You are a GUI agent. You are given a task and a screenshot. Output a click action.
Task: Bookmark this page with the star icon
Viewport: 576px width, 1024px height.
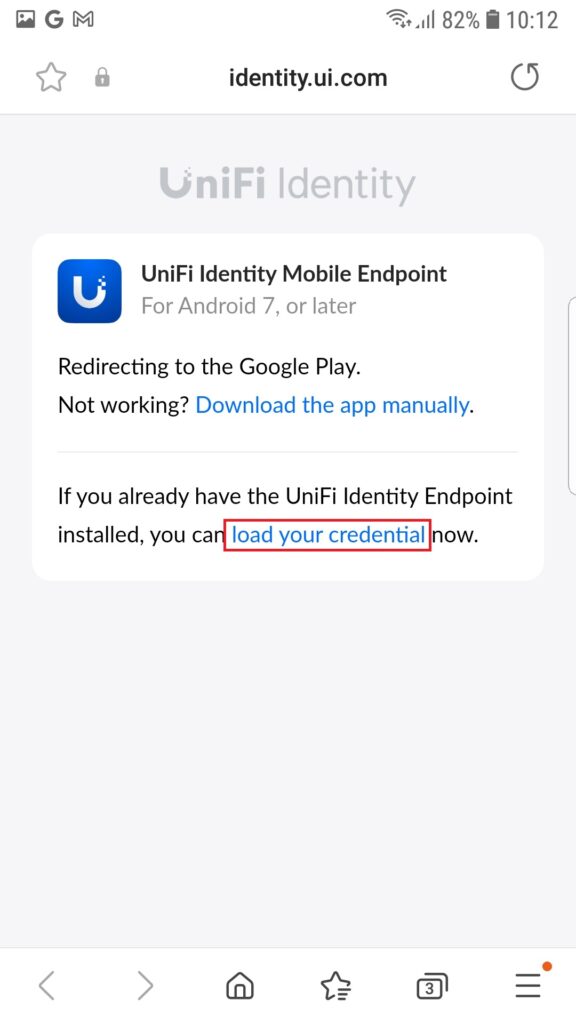(51, 78)
